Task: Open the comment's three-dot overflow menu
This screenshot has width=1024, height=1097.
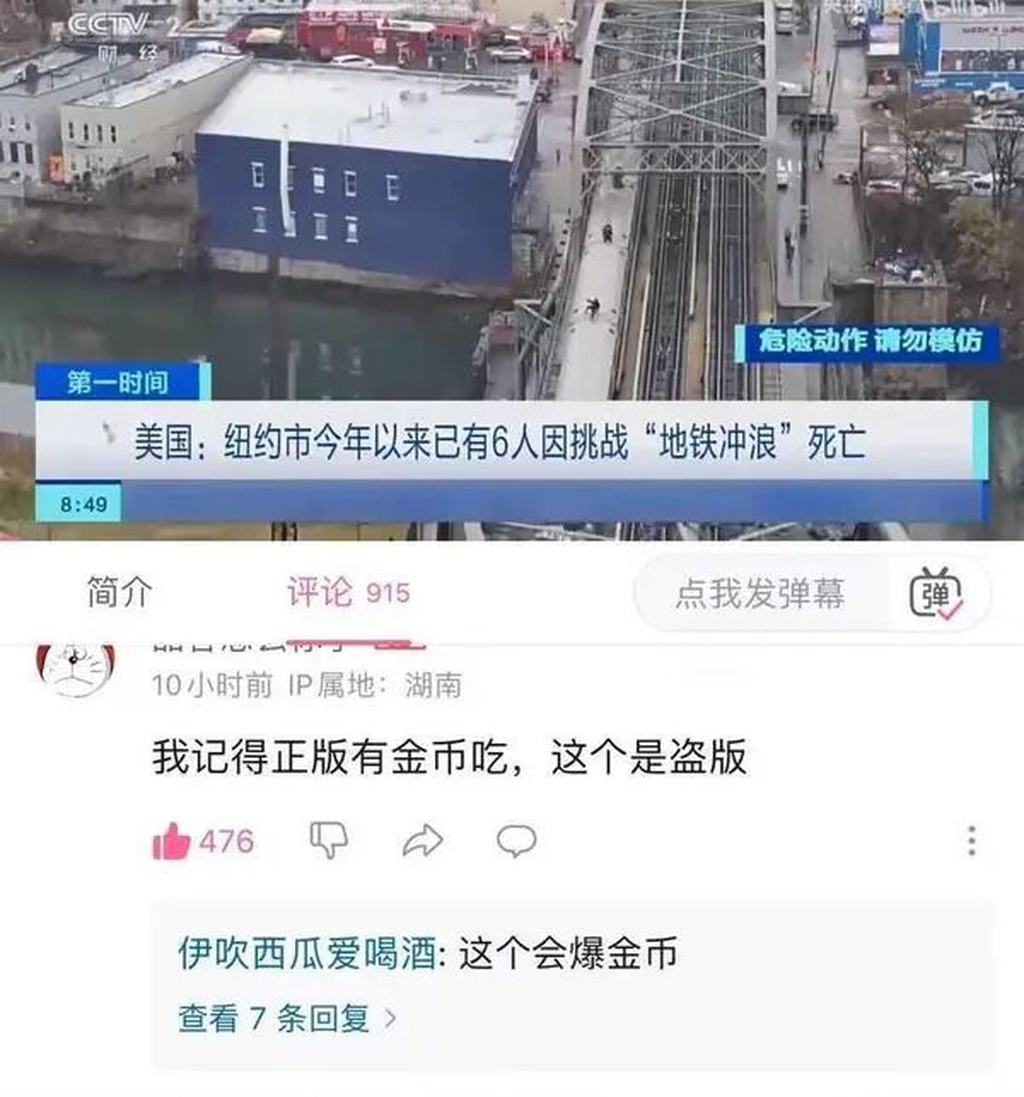Action: [971, 841]
